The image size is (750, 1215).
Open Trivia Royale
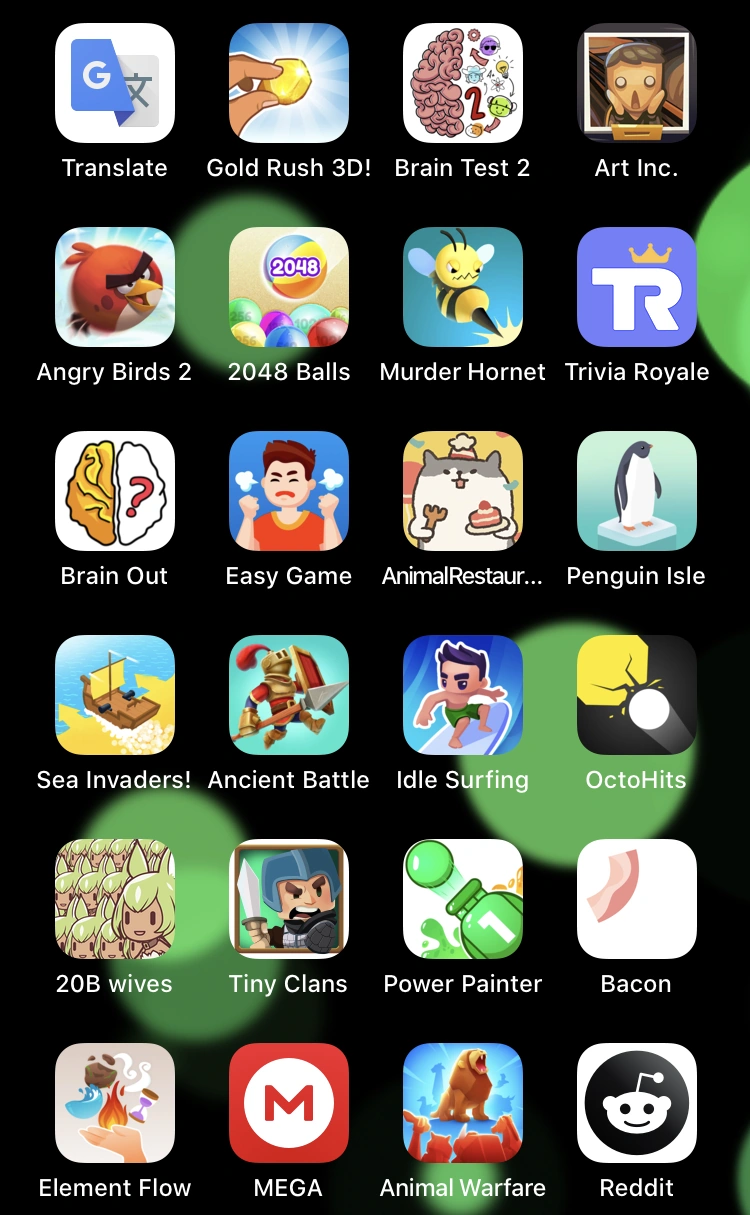pyautogui.click(x=636, y=286)
